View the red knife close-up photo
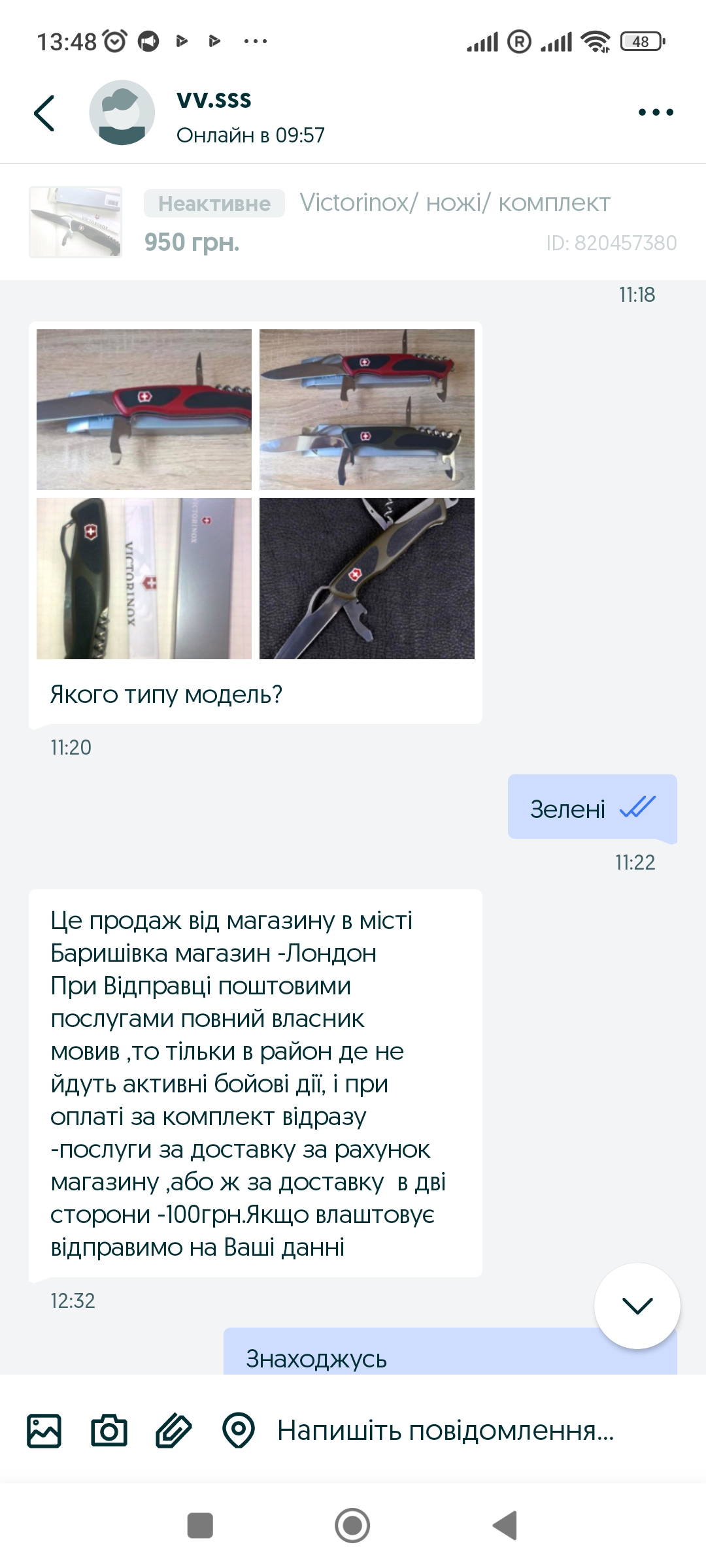706x1568 pixels. 144,410
